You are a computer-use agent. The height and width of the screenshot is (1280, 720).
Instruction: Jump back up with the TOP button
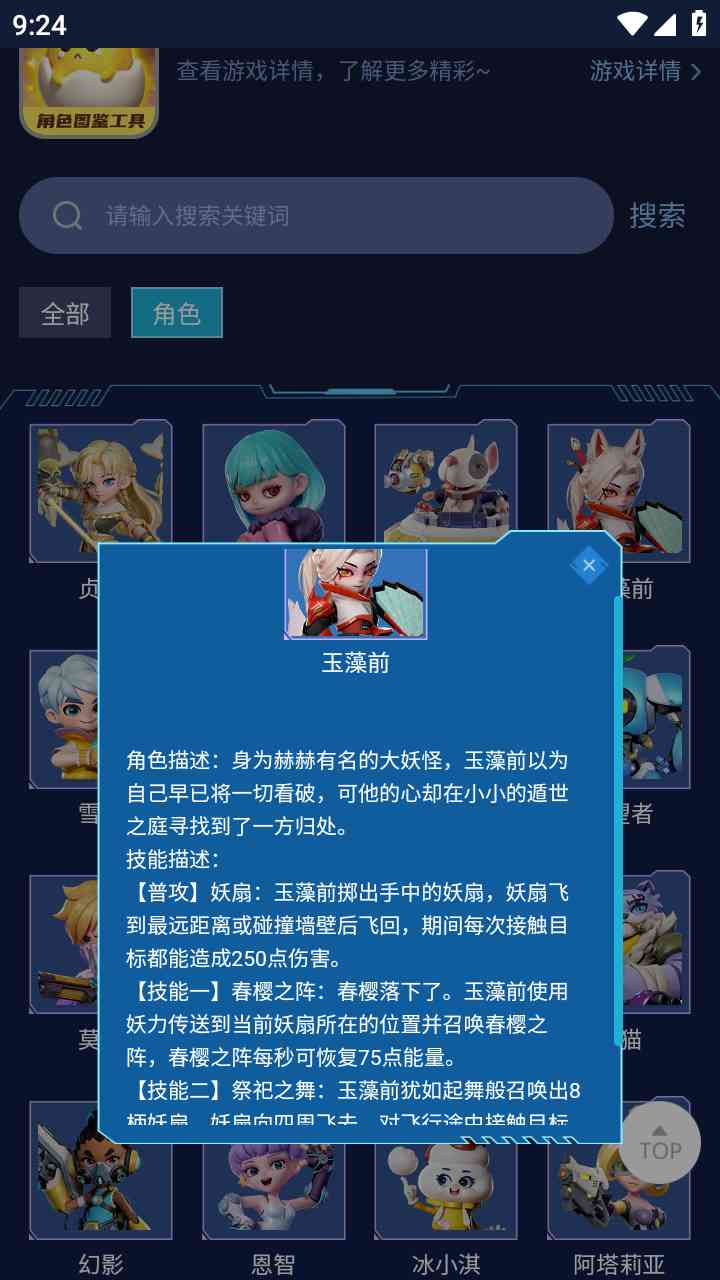(659, 1143)
